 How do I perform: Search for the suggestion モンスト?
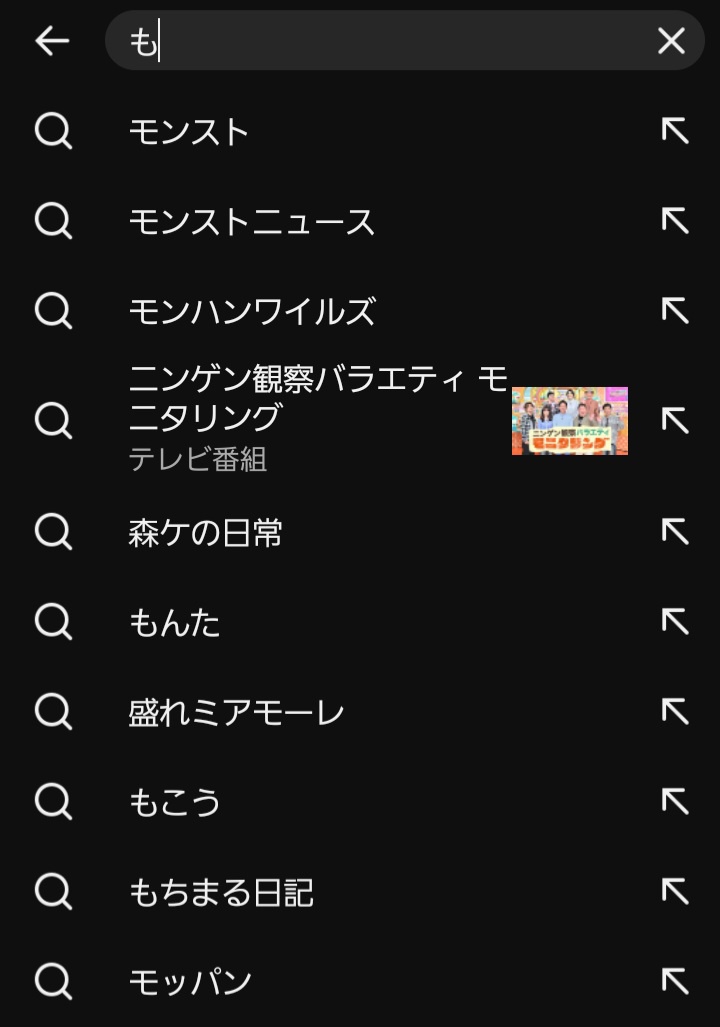pos(189,132)
